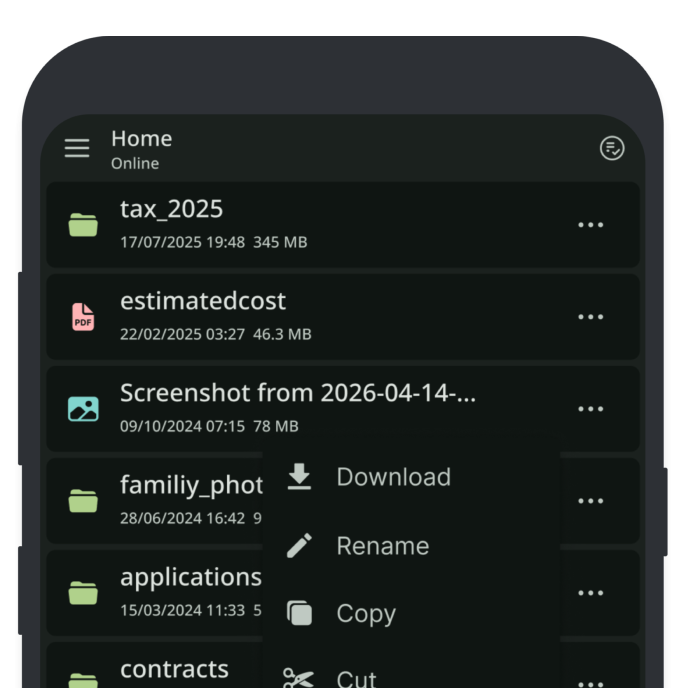The height and width of the screenshot is (688, 688).
Task: Choose Rename in the context menu
Action: tap(382, 546)
